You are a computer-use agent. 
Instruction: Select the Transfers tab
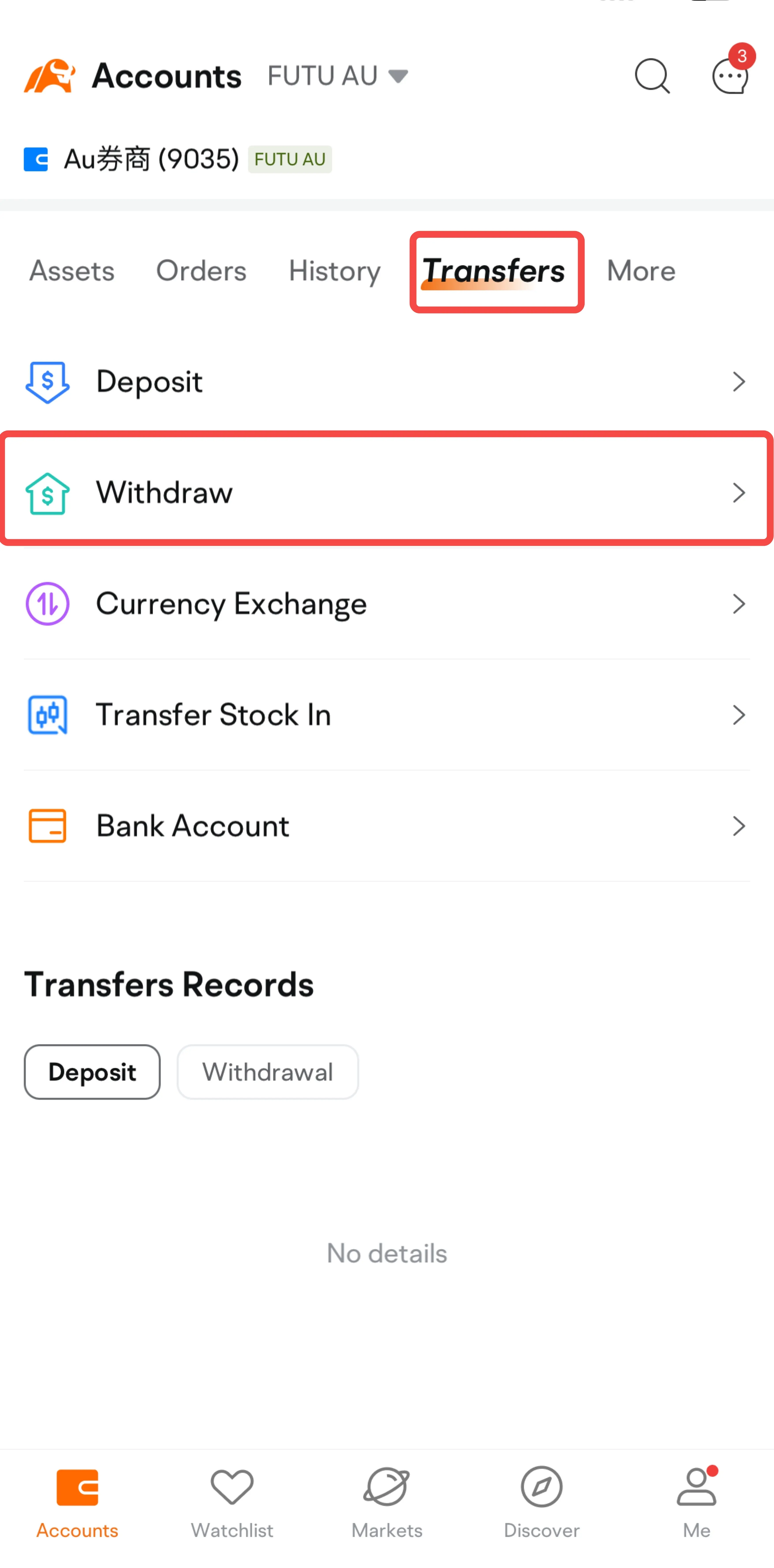pyautogui.click(x=494, y=271)
